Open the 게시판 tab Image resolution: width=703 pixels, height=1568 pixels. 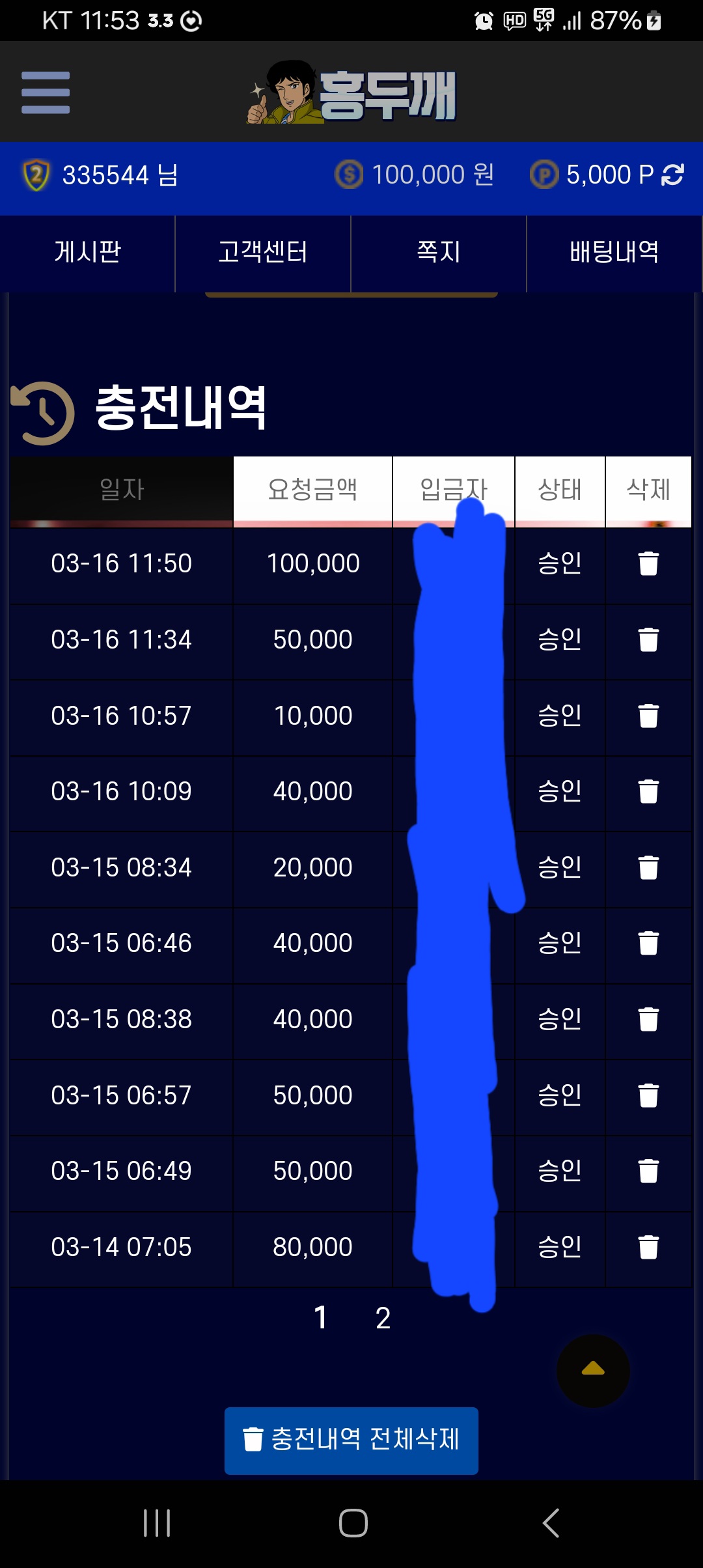click(x=88, y=253)
